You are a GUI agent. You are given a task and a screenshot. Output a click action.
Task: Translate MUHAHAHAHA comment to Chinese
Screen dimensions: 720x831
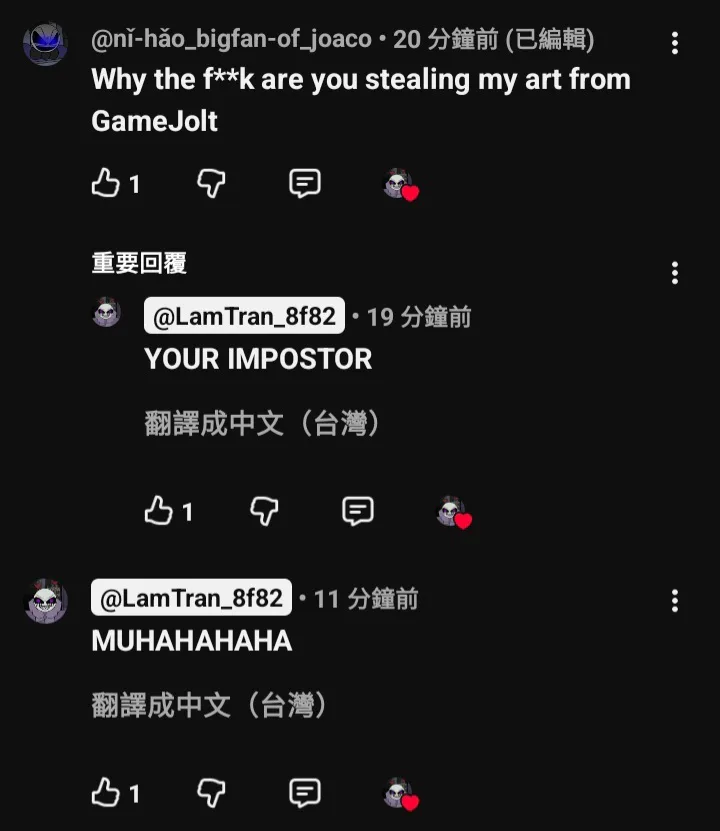point(210,706)
